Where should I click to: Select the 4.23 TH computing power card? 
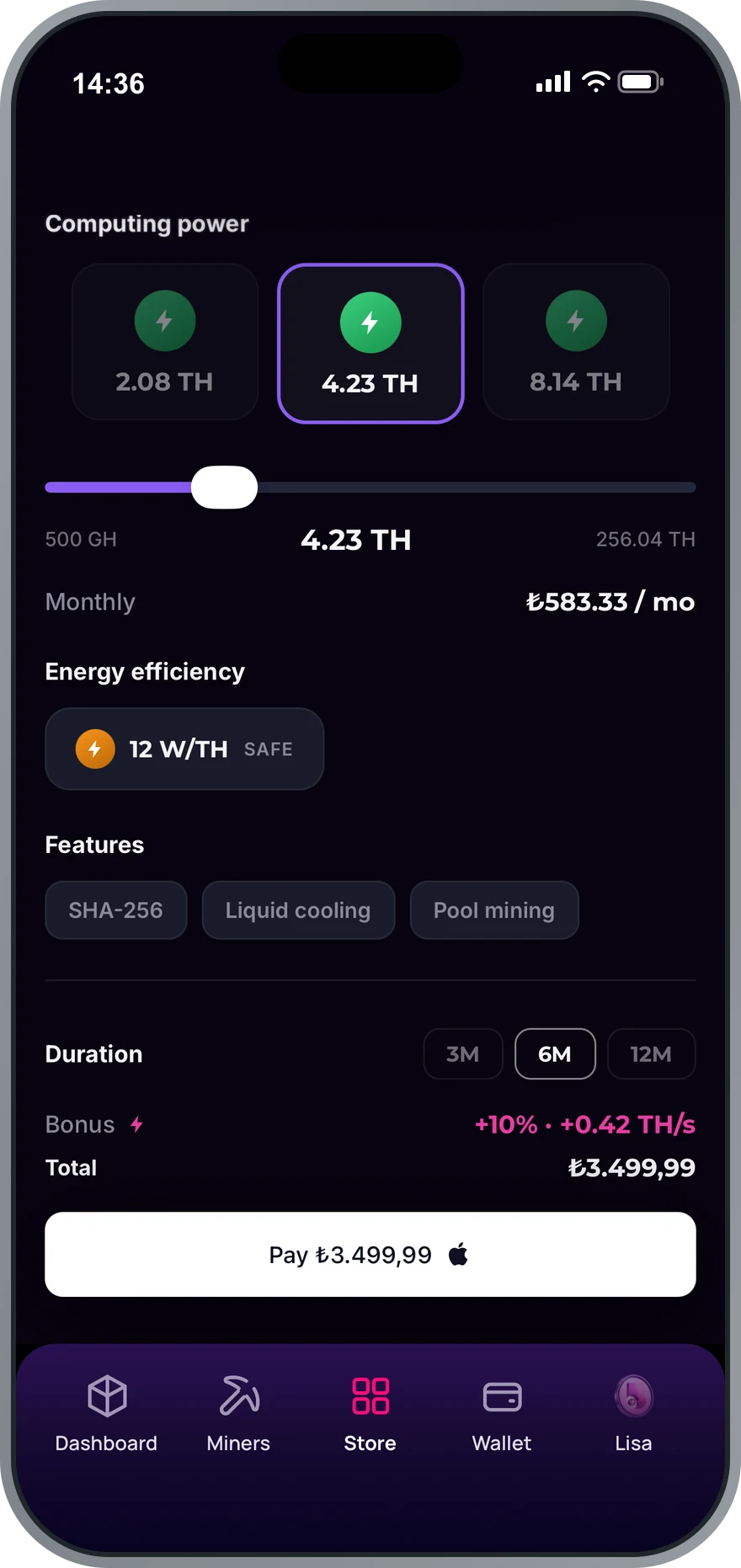tap(370, 344)
